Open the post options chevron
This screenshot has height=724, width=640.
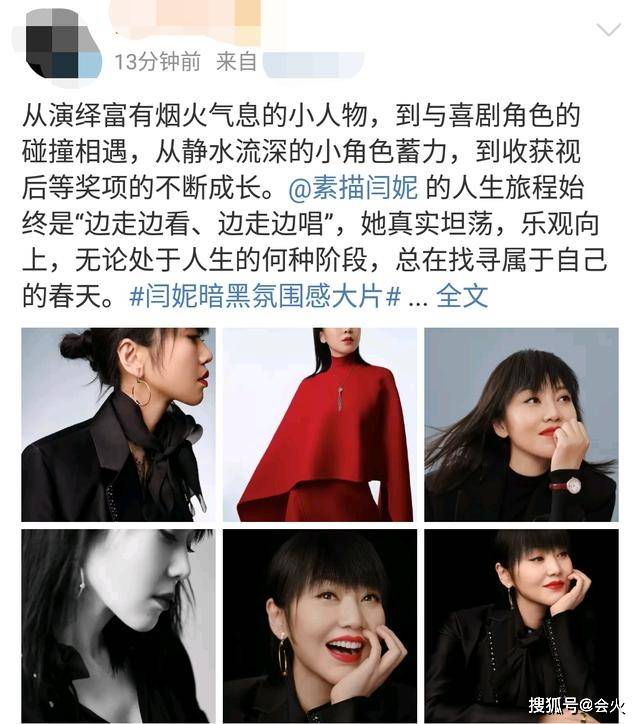point(608,31)
